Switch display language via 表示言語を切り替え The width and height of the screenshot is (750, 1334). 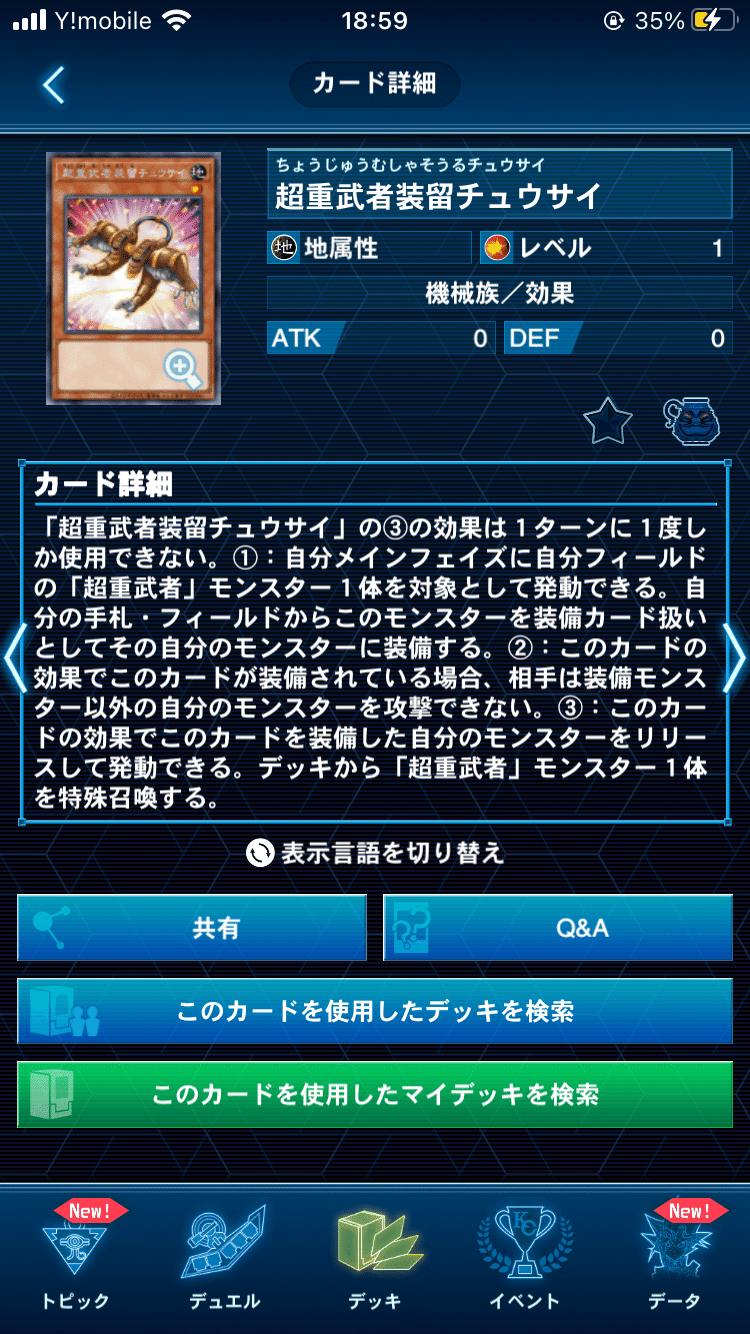pos(375,853)
